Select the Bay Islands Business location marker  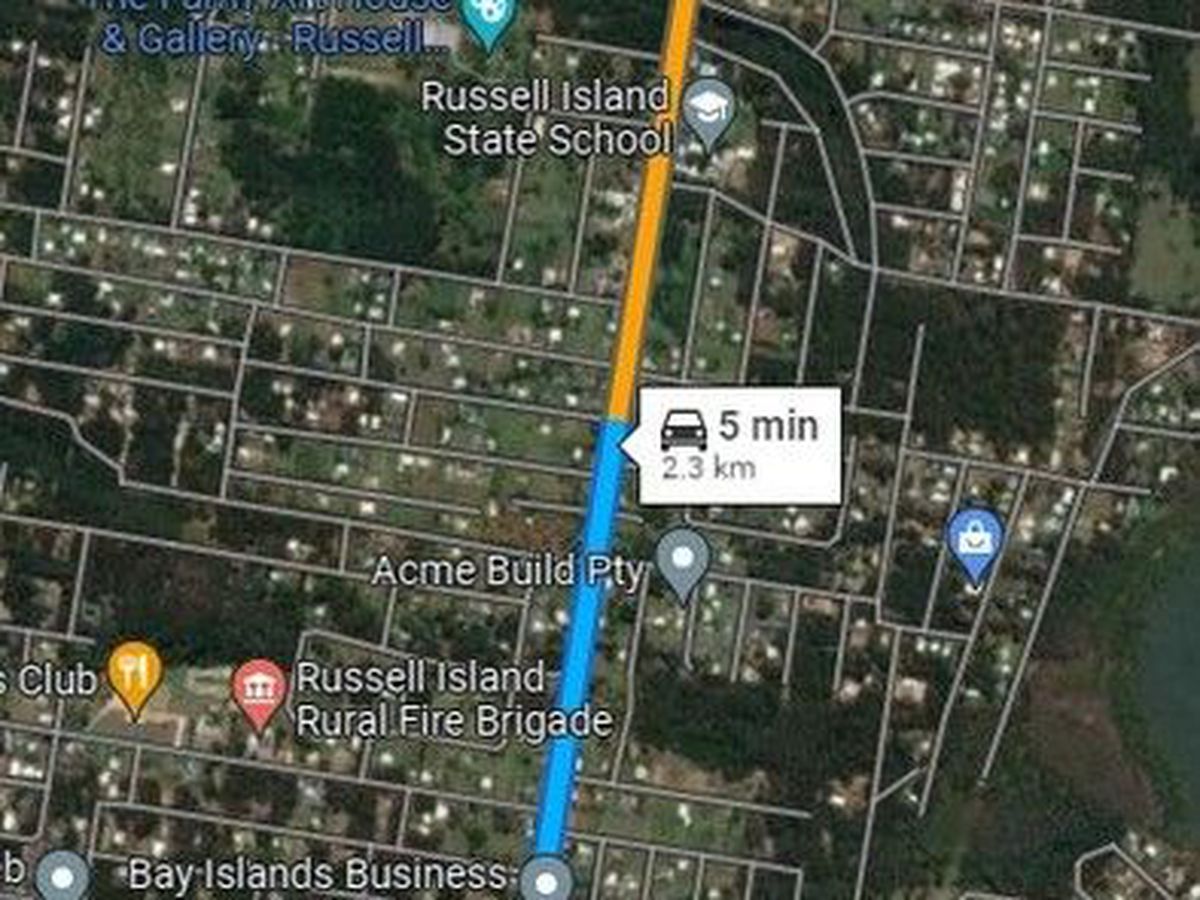pos(547,882)
